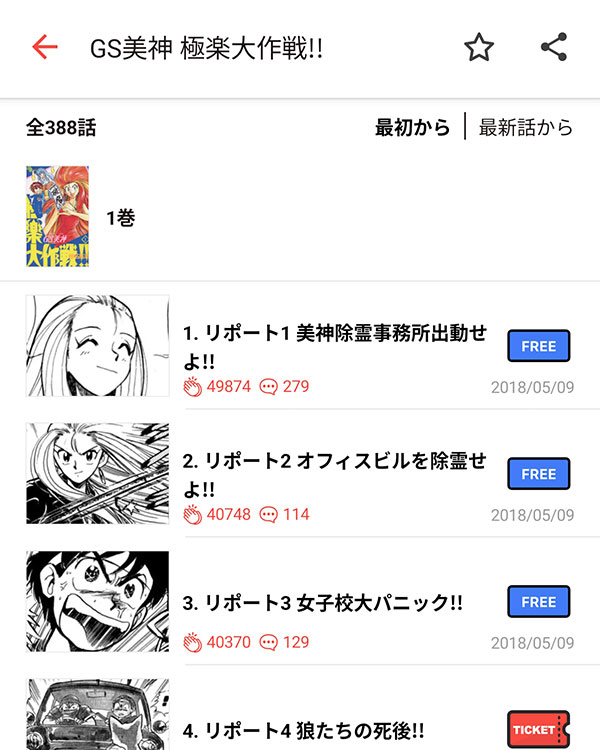Tap the FREE button for リポート1

click(x=538, y=346)
